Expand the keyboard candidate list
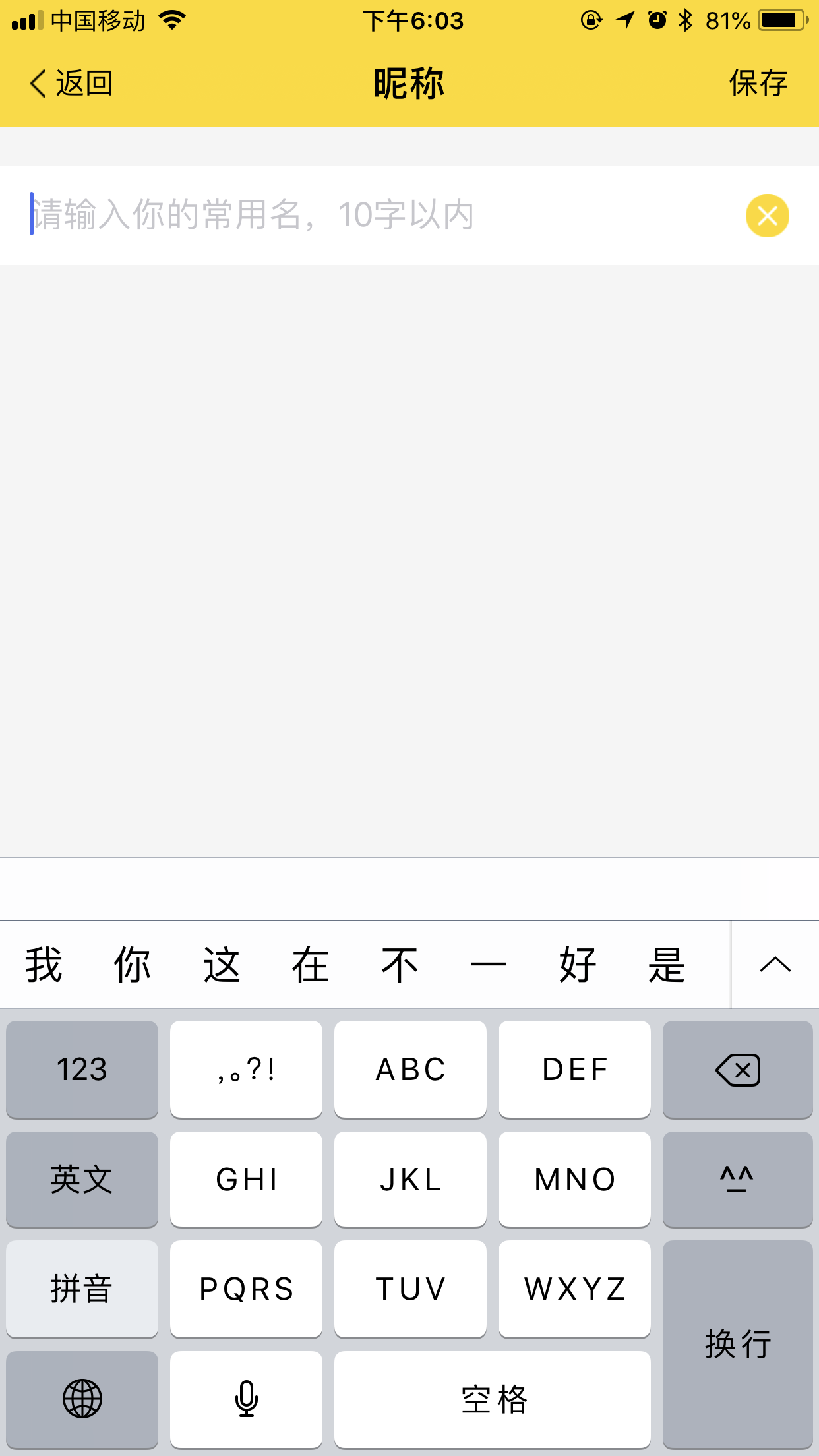This screenshot has height=1456, width=819. click(x=775, y=965)
